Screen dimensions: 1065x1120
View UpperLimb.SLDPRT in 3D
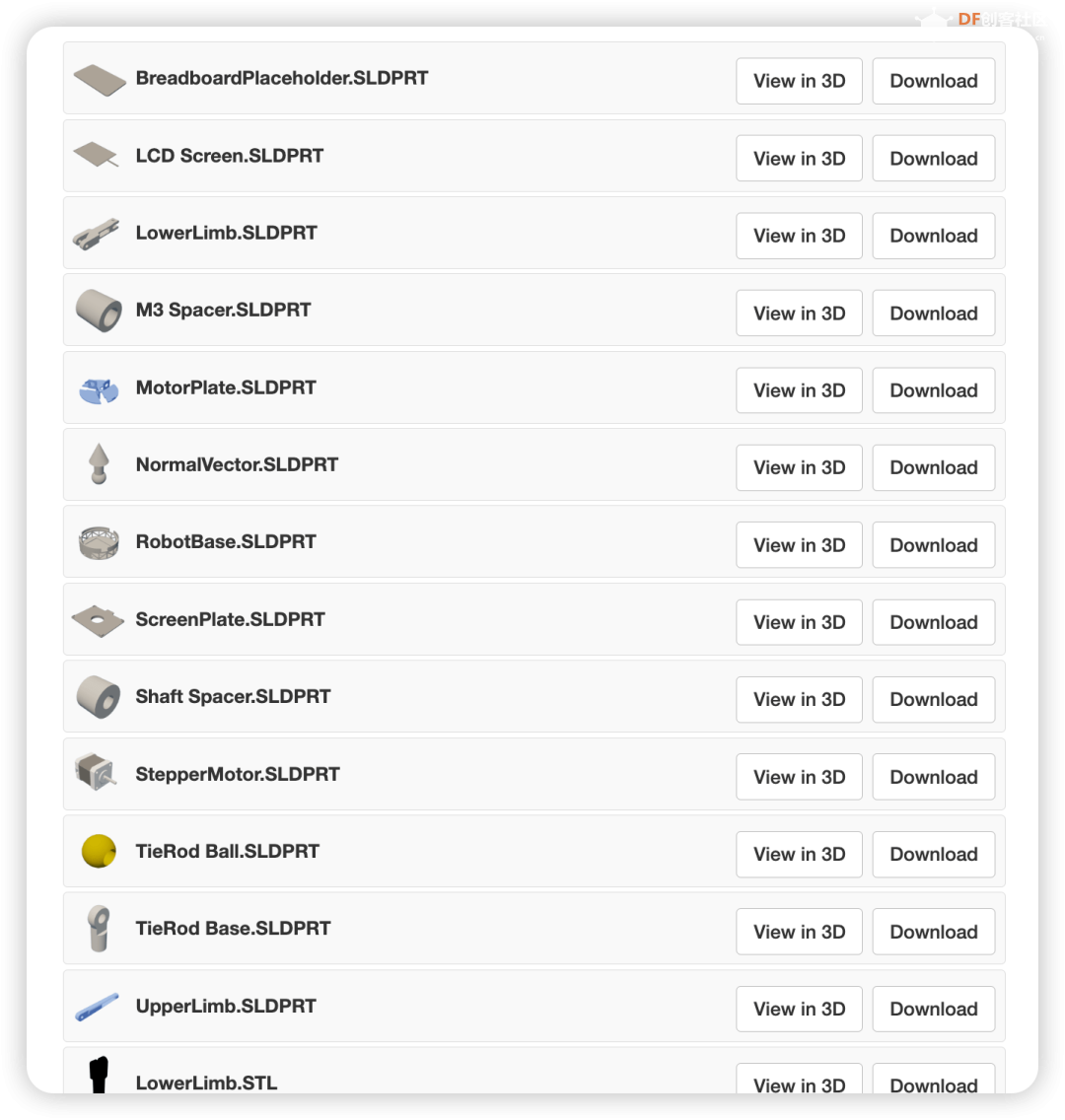click(x=799, y=1009)
